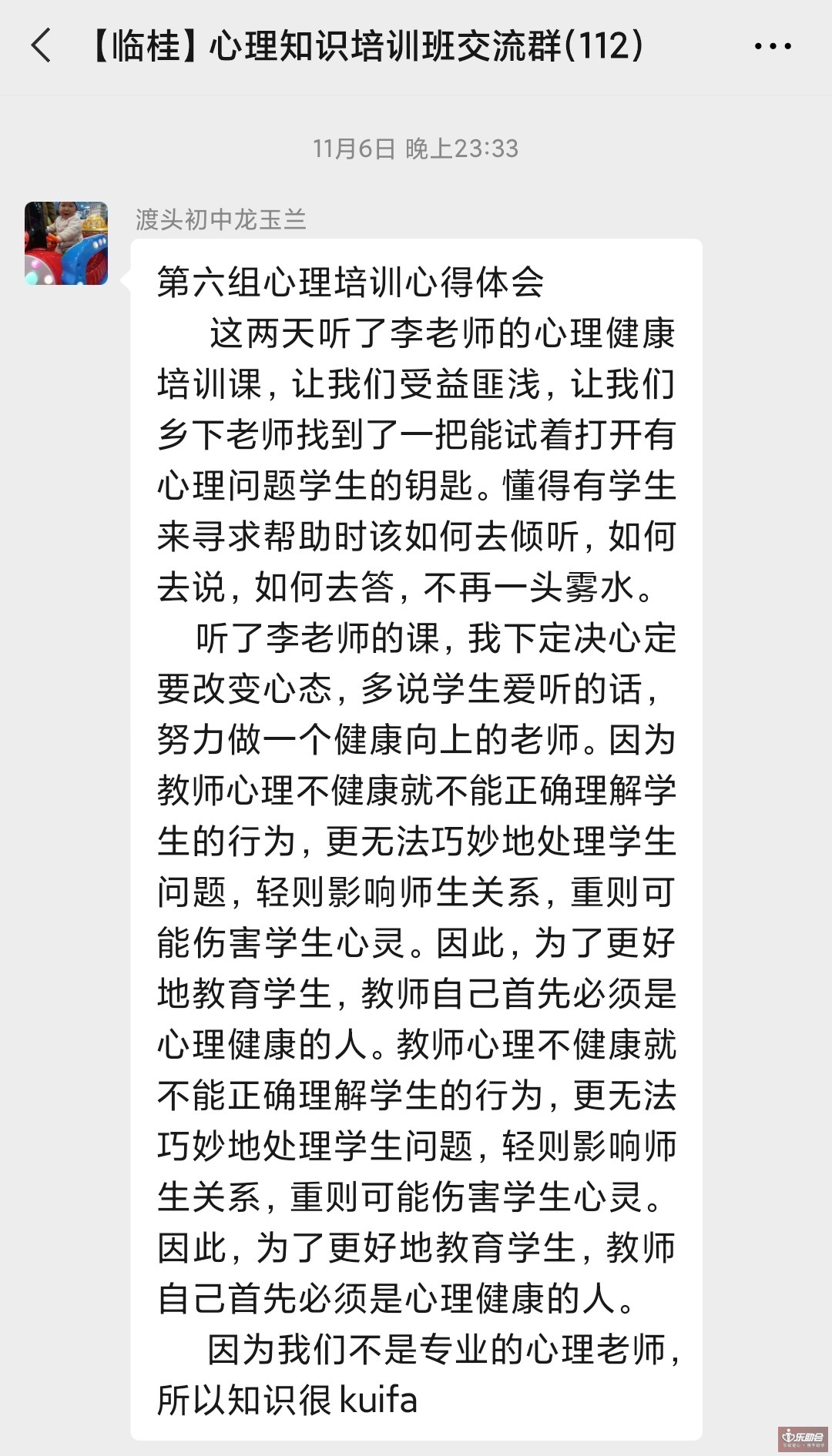Open 渡头初中龙玉兰's profile avatar
Image resolution: width=832 pixels, height=1456 pixels.
(66, 243)
